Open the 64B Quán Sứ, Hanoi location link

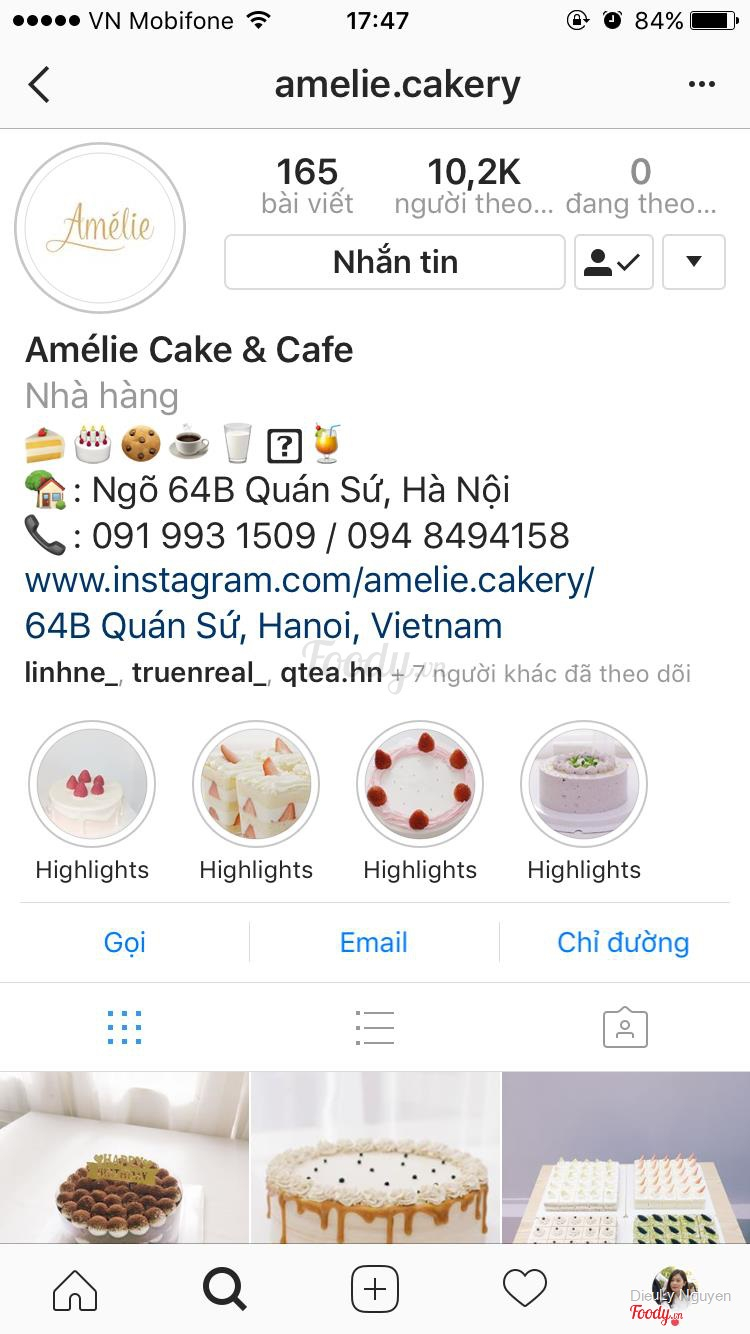264,626
